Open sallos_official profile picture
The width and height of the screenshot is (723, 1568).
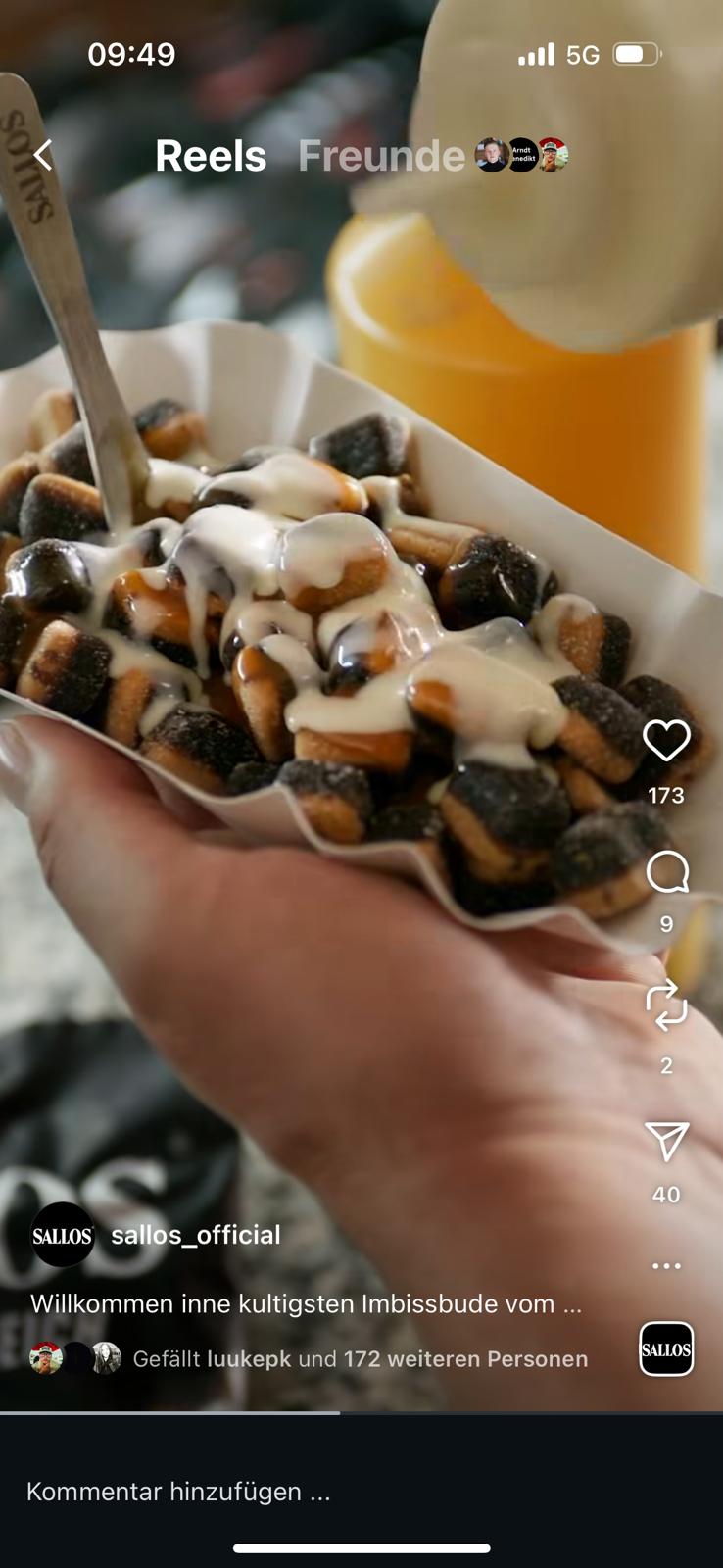[x=63, y=1235]
